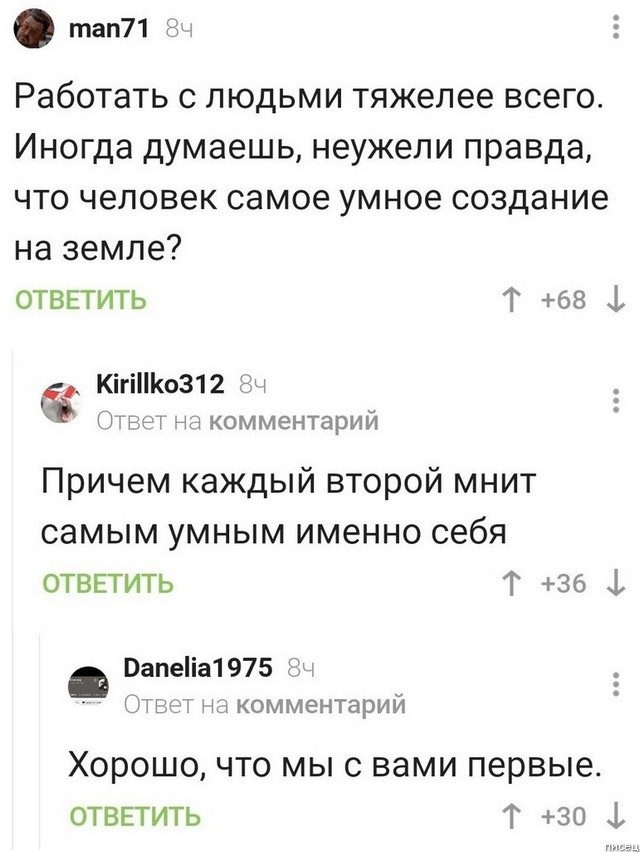The image size is (640, 852).
Task: Downvote Danelia1975's comment
Action: click(617, 817)
